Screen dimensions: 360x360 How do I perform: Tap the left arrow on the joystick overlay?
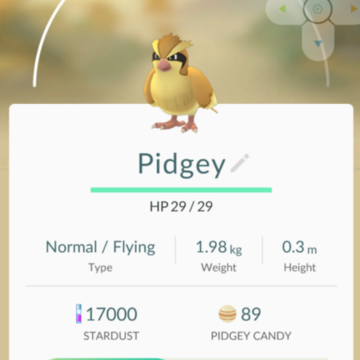pyautogui.click(x=282, y=9)
